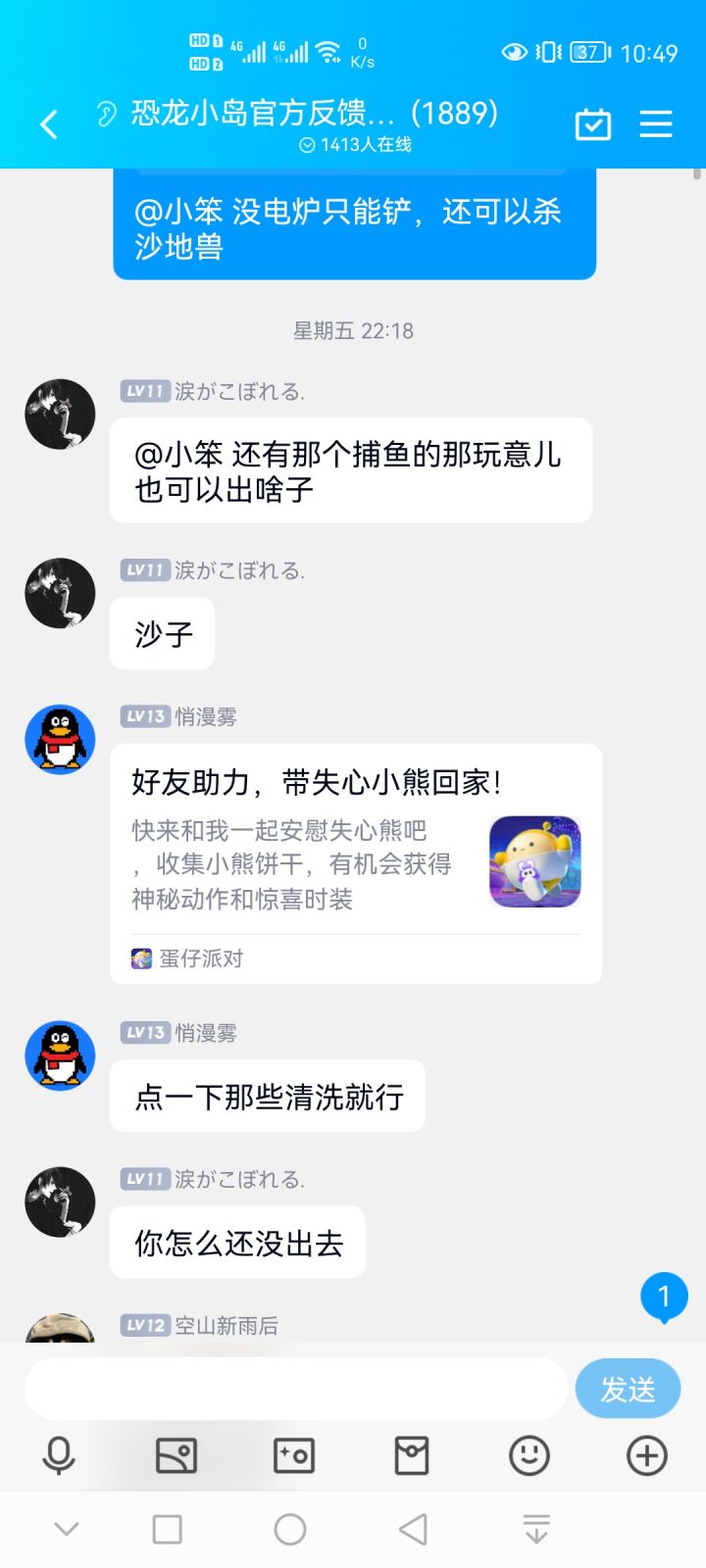Tap the back arrow to leave chat

(47, 124)
